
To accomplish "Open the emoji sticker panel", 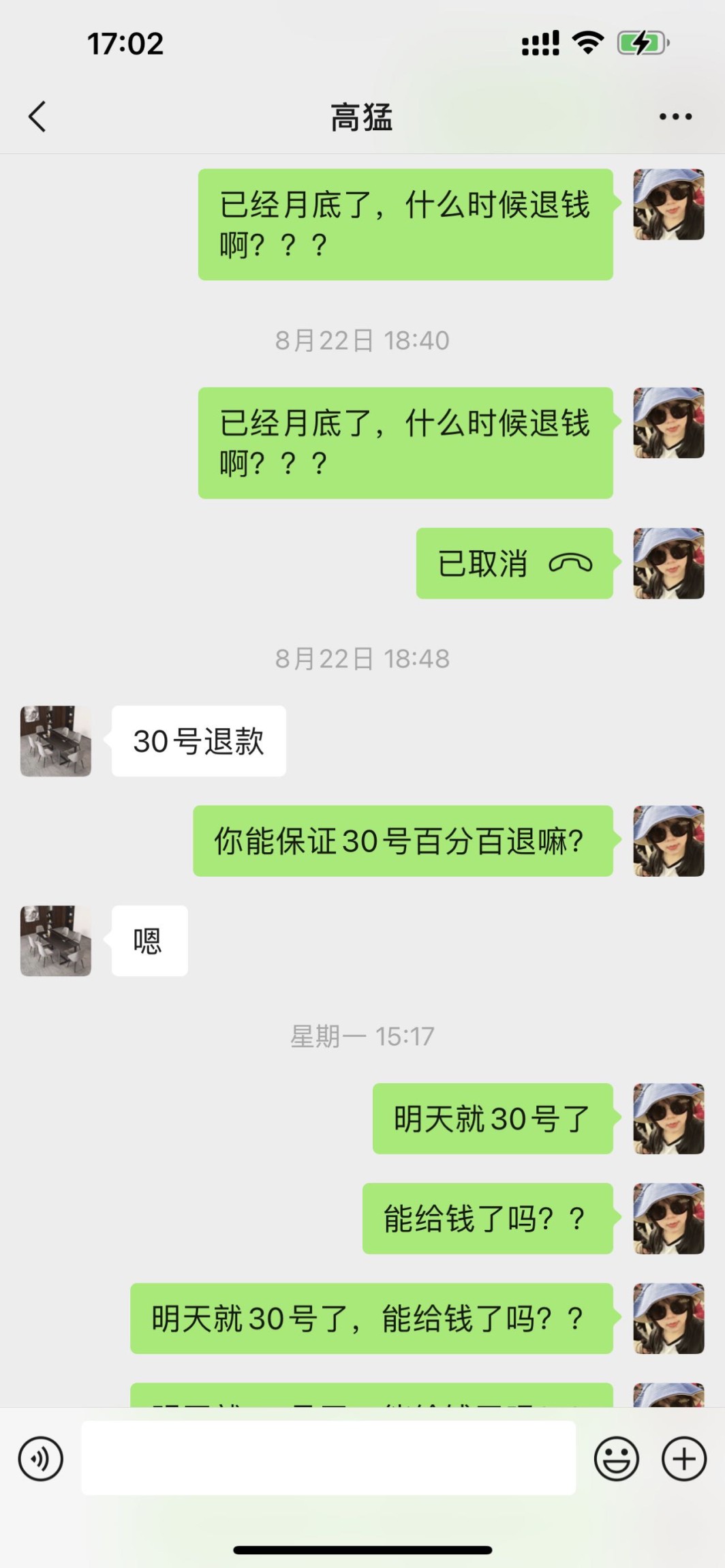I will 616,1459.
